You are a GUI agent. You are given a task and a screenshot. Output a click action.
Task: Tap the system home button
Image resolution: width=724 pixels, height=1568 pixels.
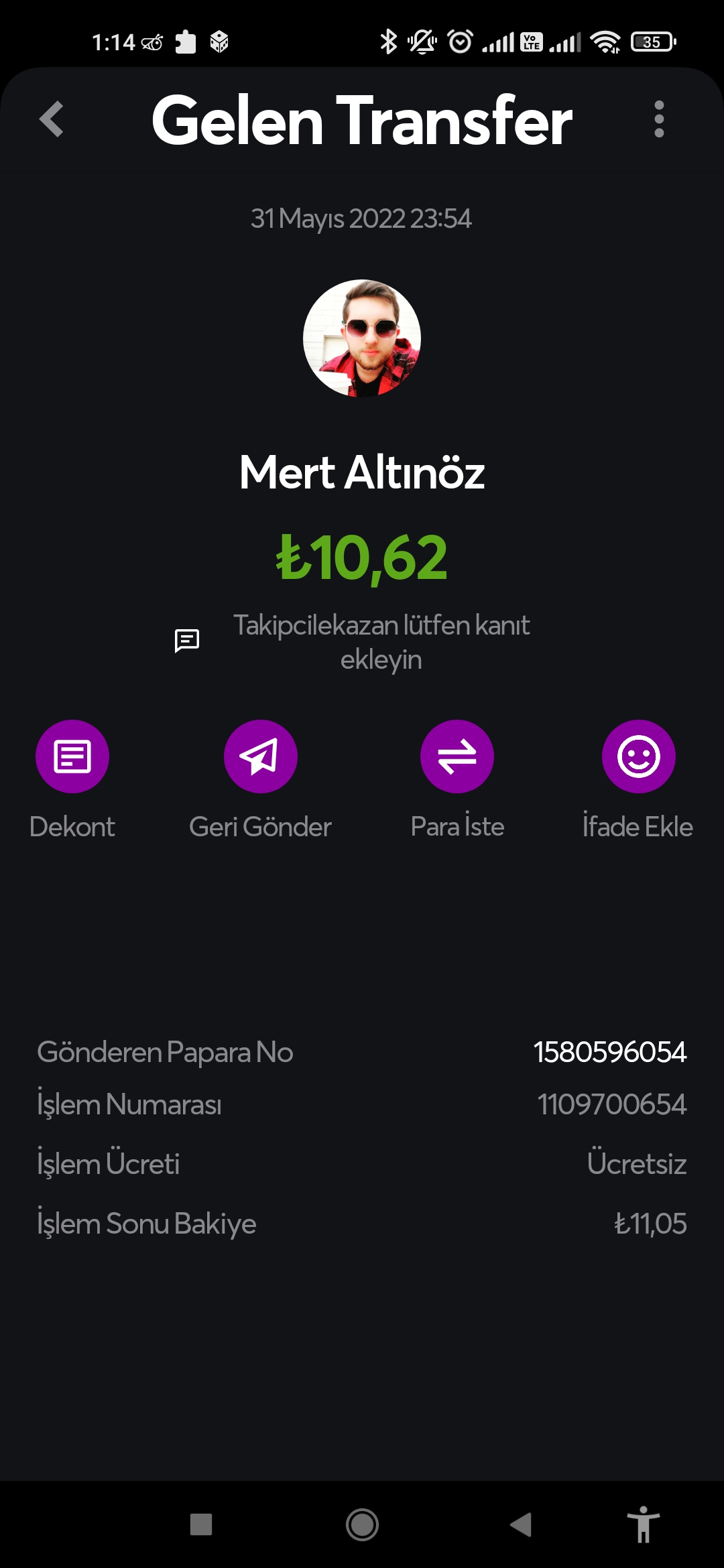click(x=362, y=1525)
